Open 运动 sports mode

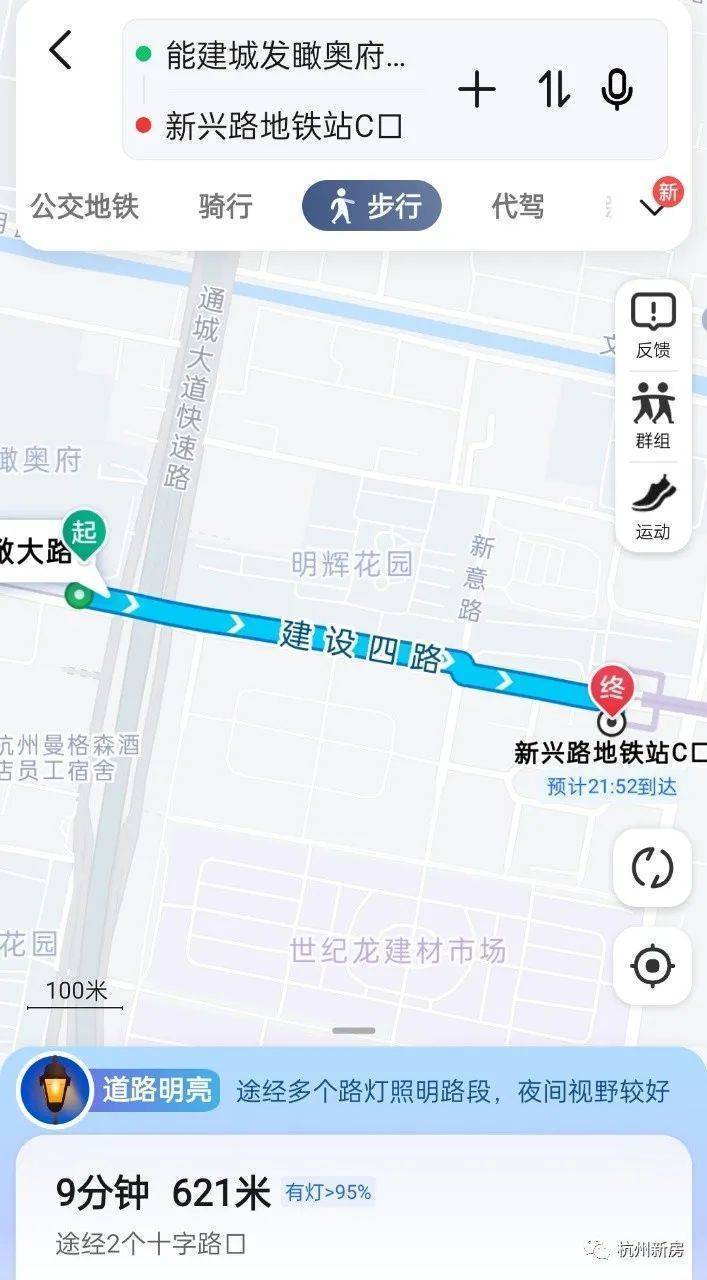[653, 507]
